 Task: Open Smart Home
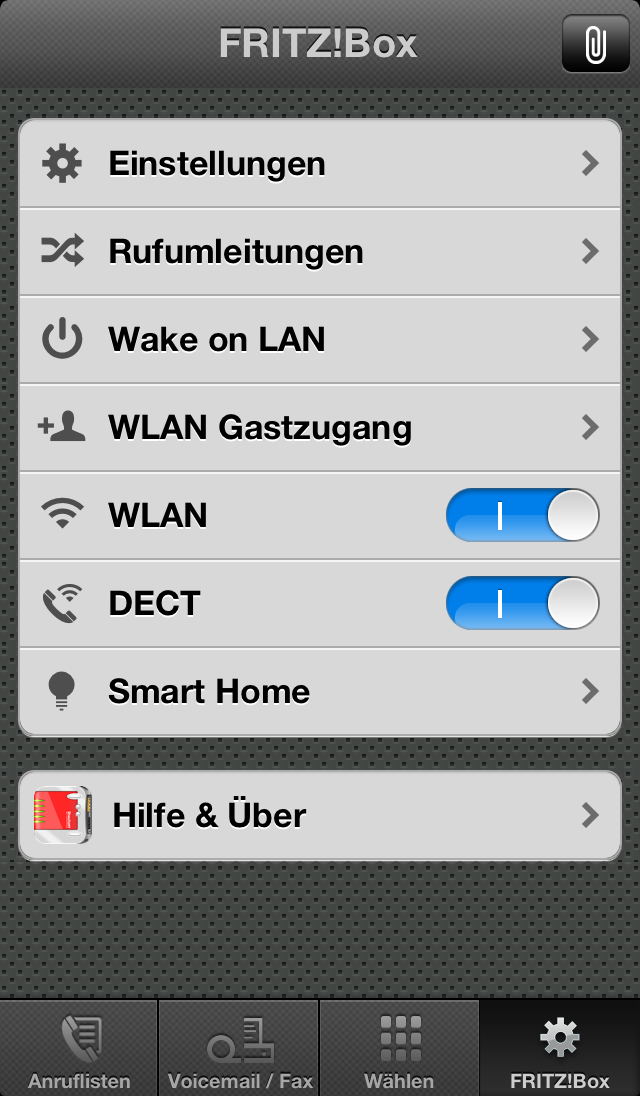320,692
